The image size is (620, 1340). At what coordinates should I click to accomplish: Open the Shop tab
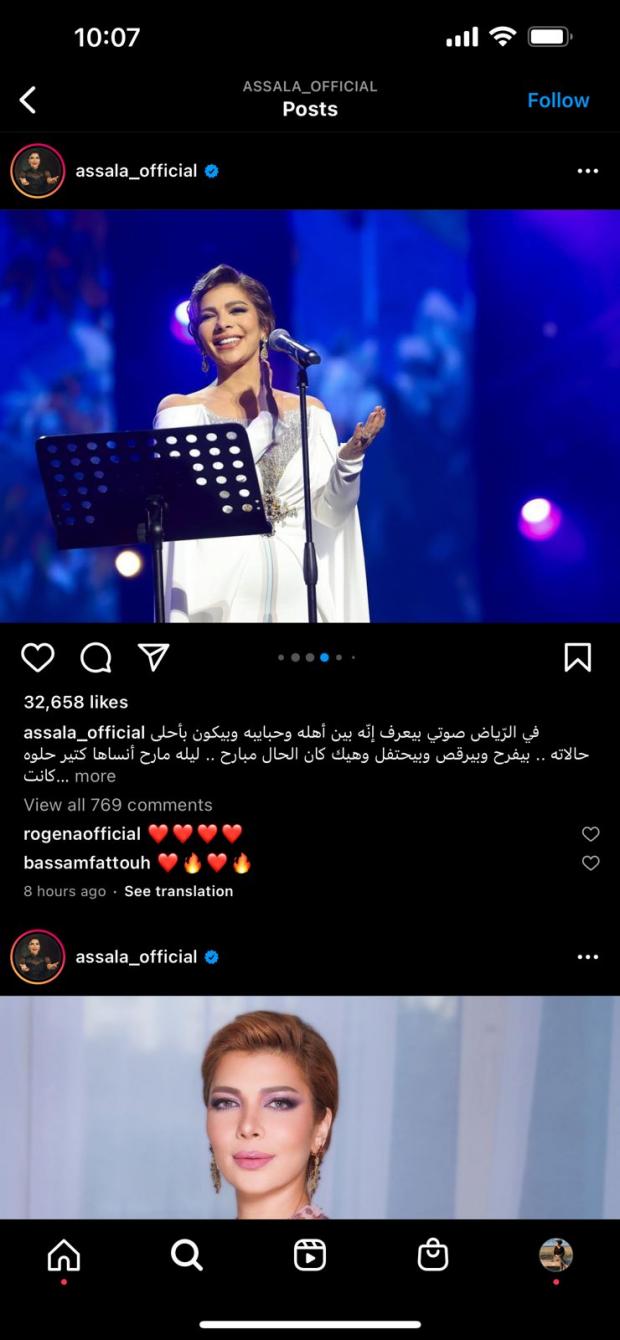pos(433,1254)
